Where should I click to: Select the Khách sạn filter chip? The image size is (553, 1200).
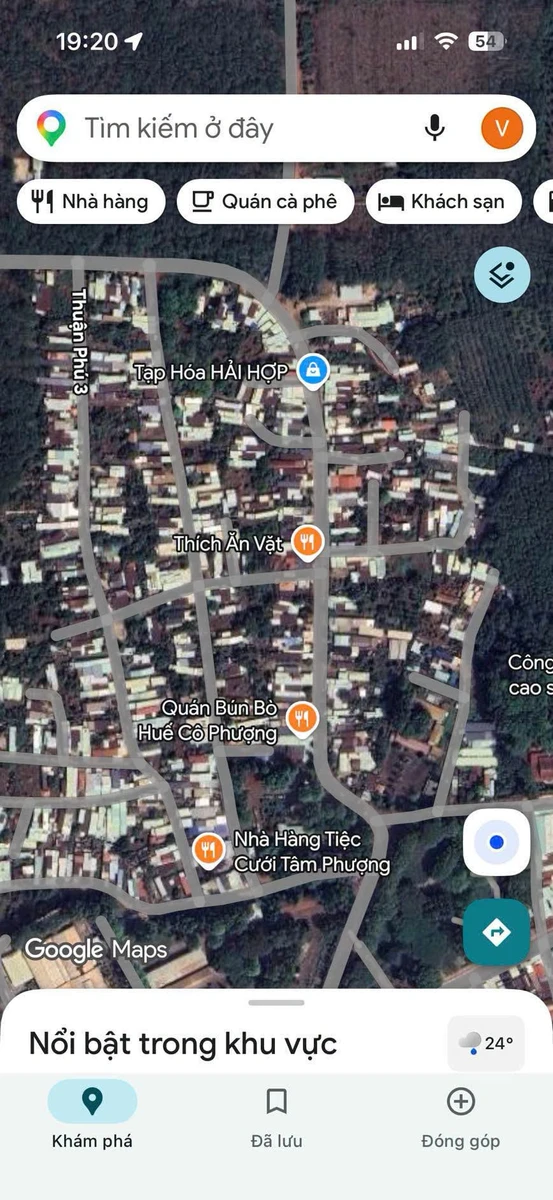point(443,202)
